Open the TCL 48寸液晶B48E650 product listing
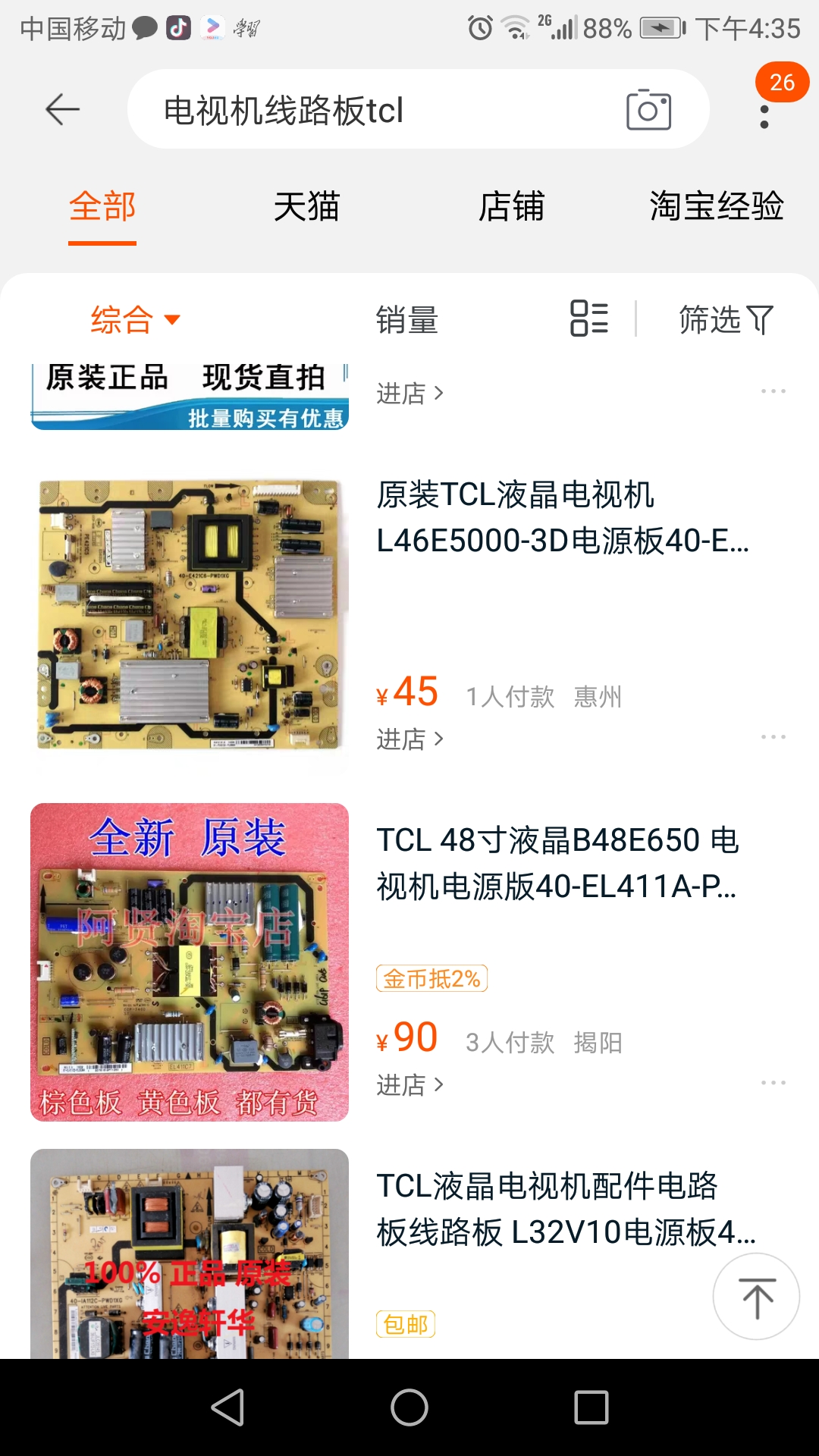This screenshot has height=1456, width=819. [x=557, y=863]
